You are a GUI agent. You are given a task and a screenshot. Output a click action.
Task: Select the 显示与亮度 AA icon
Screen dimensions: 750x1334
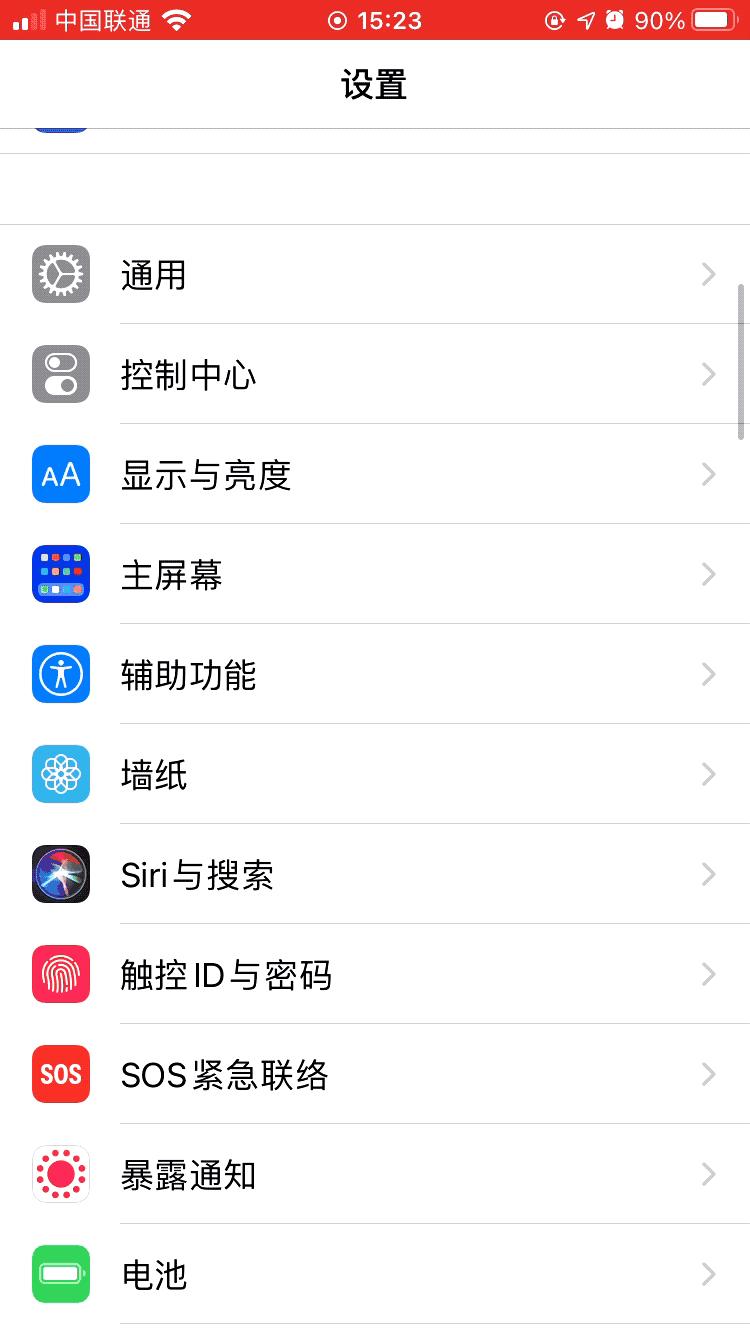pyautogui.click(x=60, y=474)
